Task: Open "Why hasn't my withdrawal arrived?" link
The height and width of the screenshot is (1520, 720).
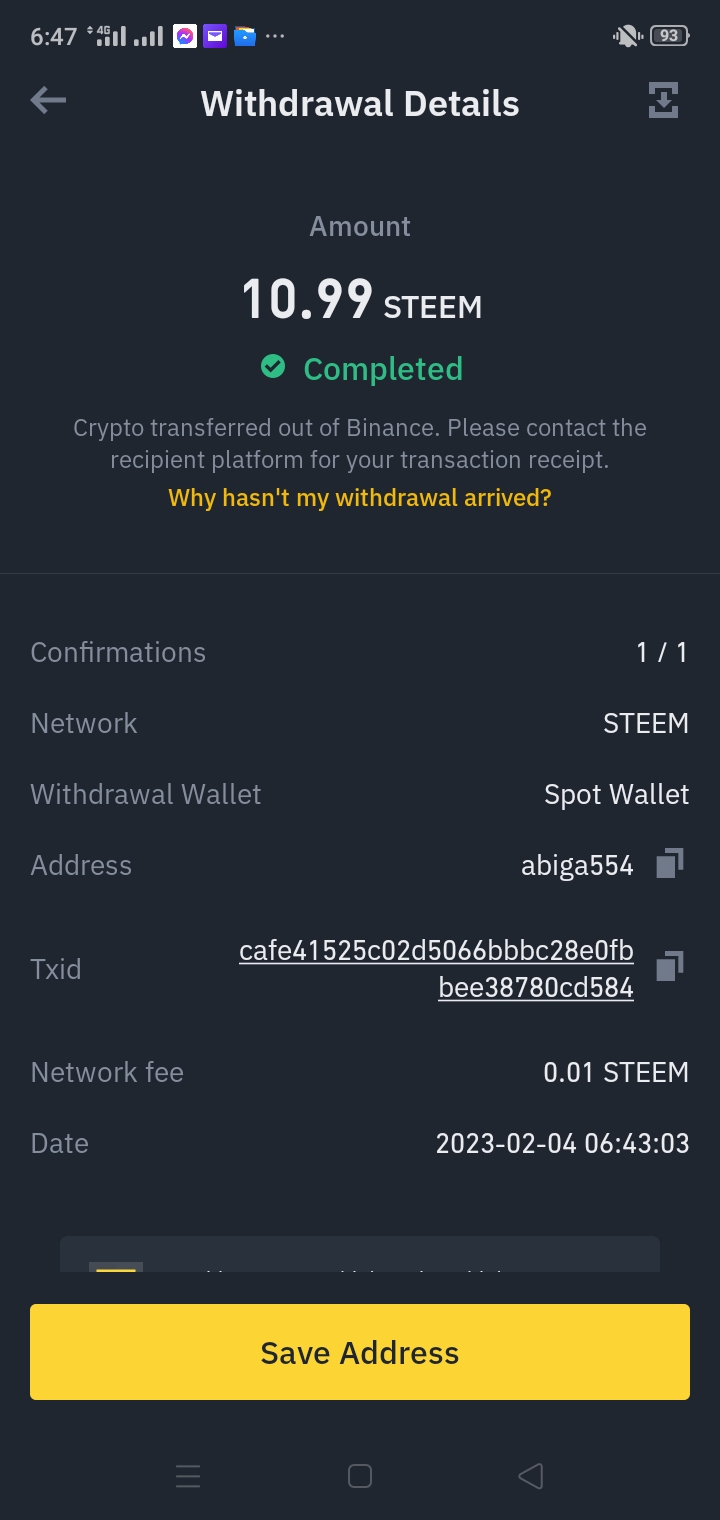Action: [x=360, y=497]
